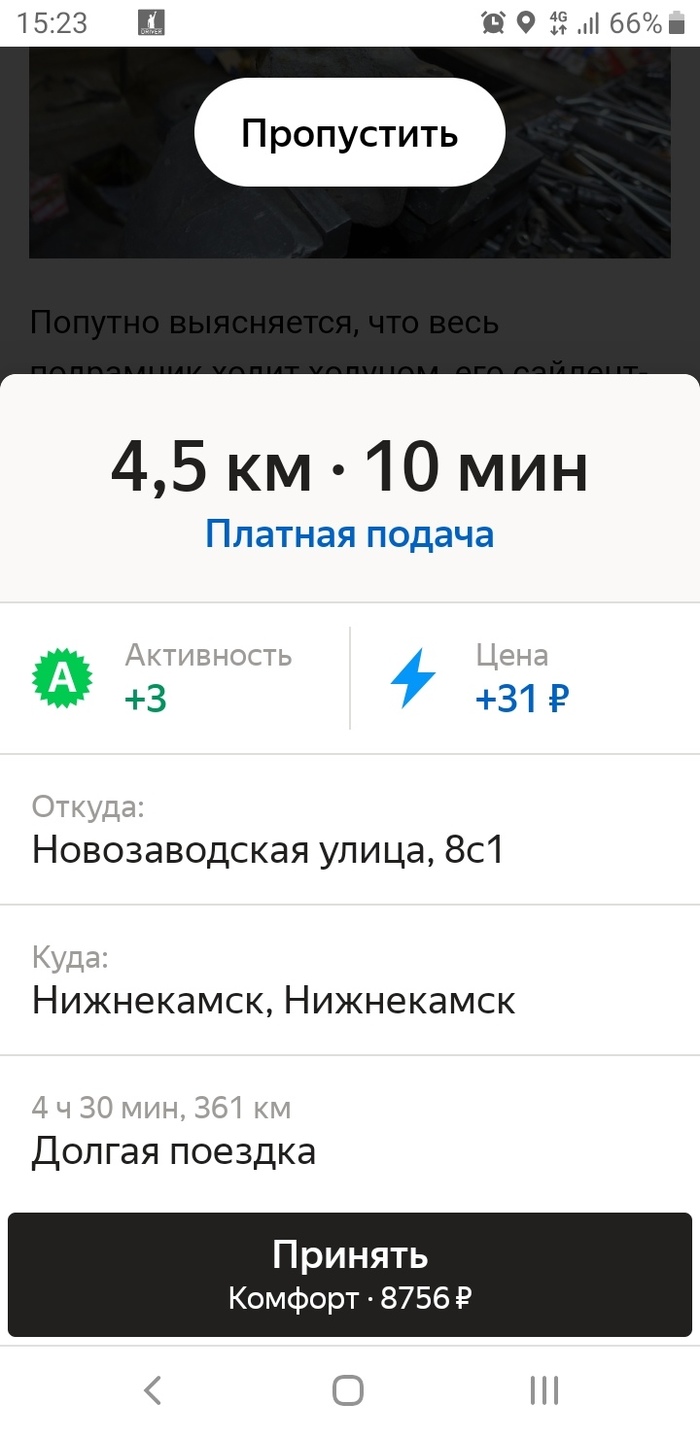Go back with the system back button
The width and height of the screenshot is (700, 1438).
pyautogui.click(x=153, y=1390)
